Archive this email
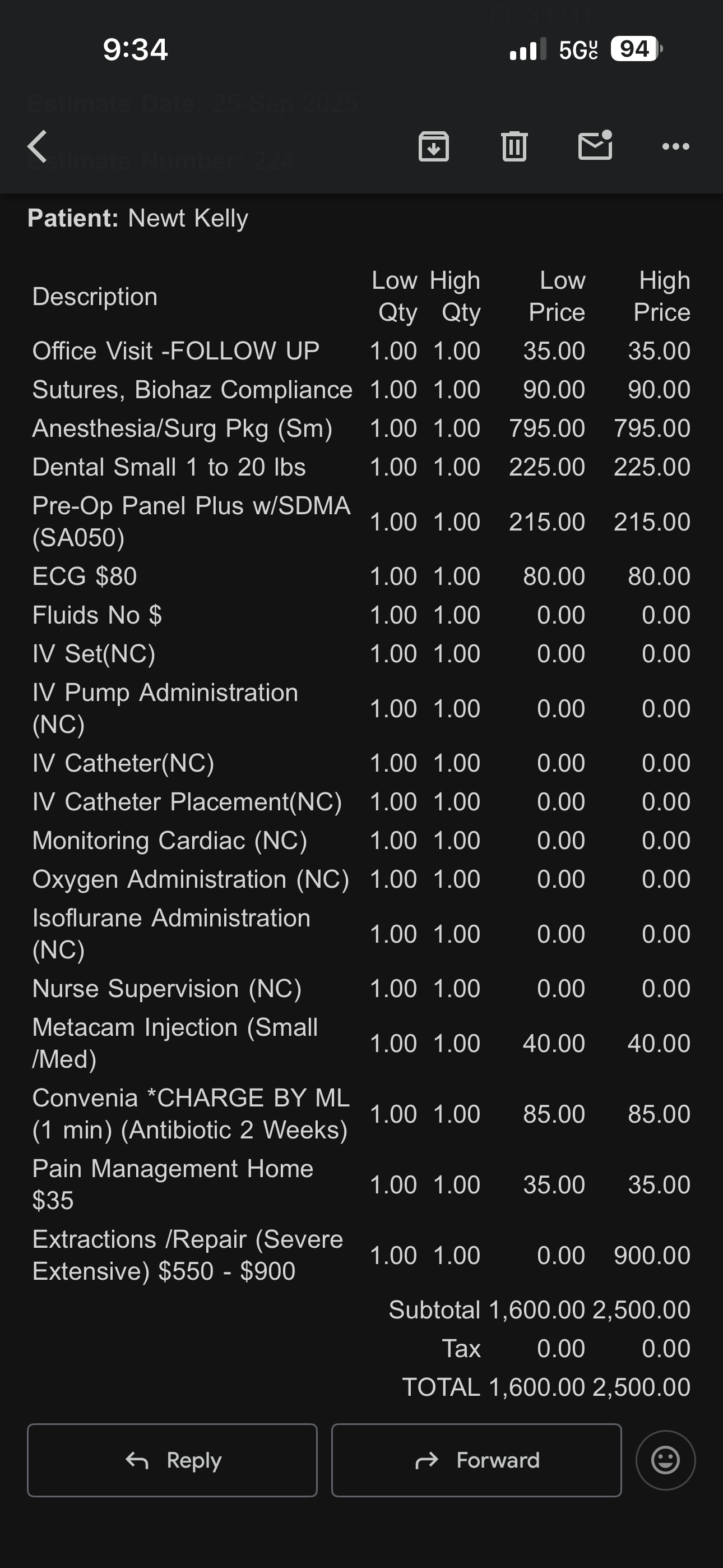 pos(434,147)
